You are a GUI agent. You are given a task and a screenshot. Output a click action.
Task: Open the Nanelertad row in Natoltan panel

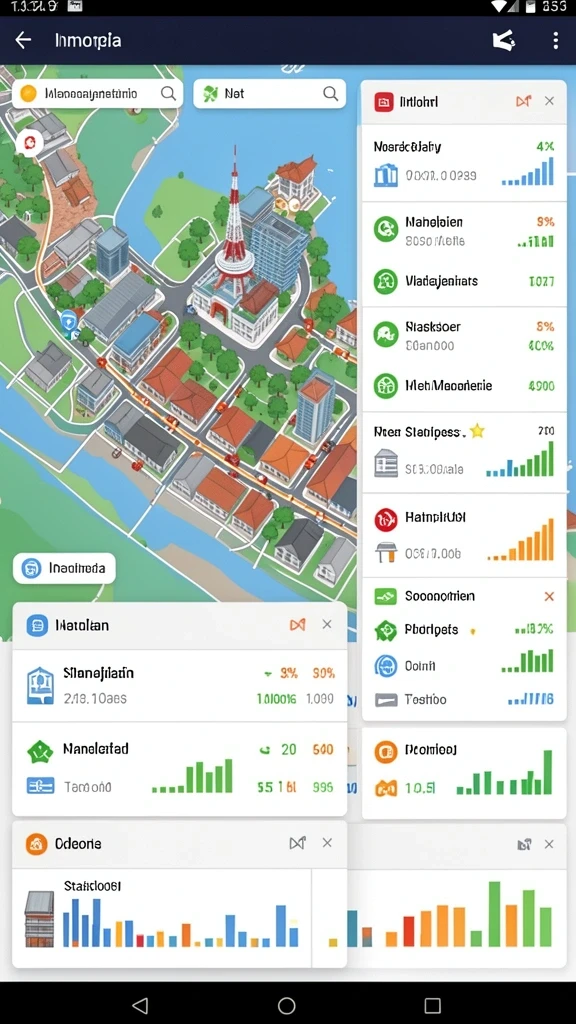pyautogui.click(x=180, y=768)
